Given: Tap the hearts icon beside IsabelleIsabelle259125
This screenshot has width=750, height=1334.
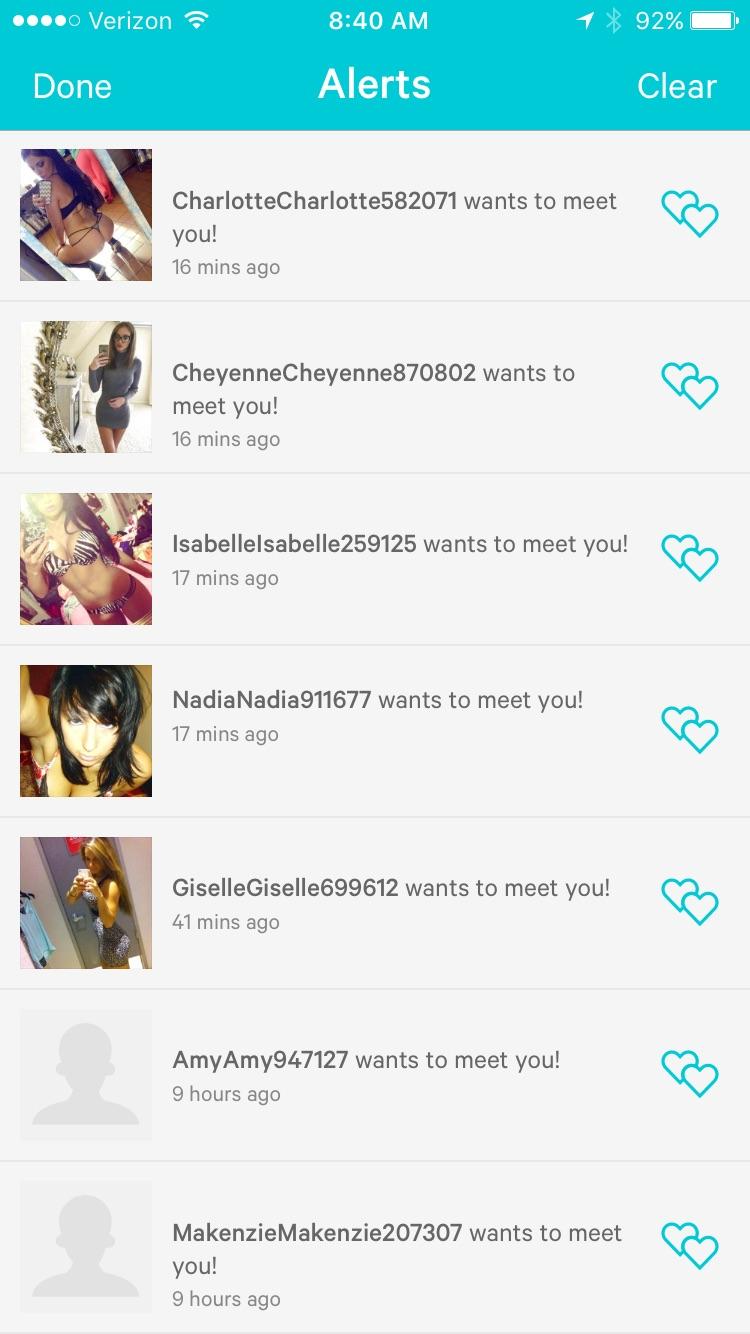Looking at the screenshot, I should (x=690, y=558).
